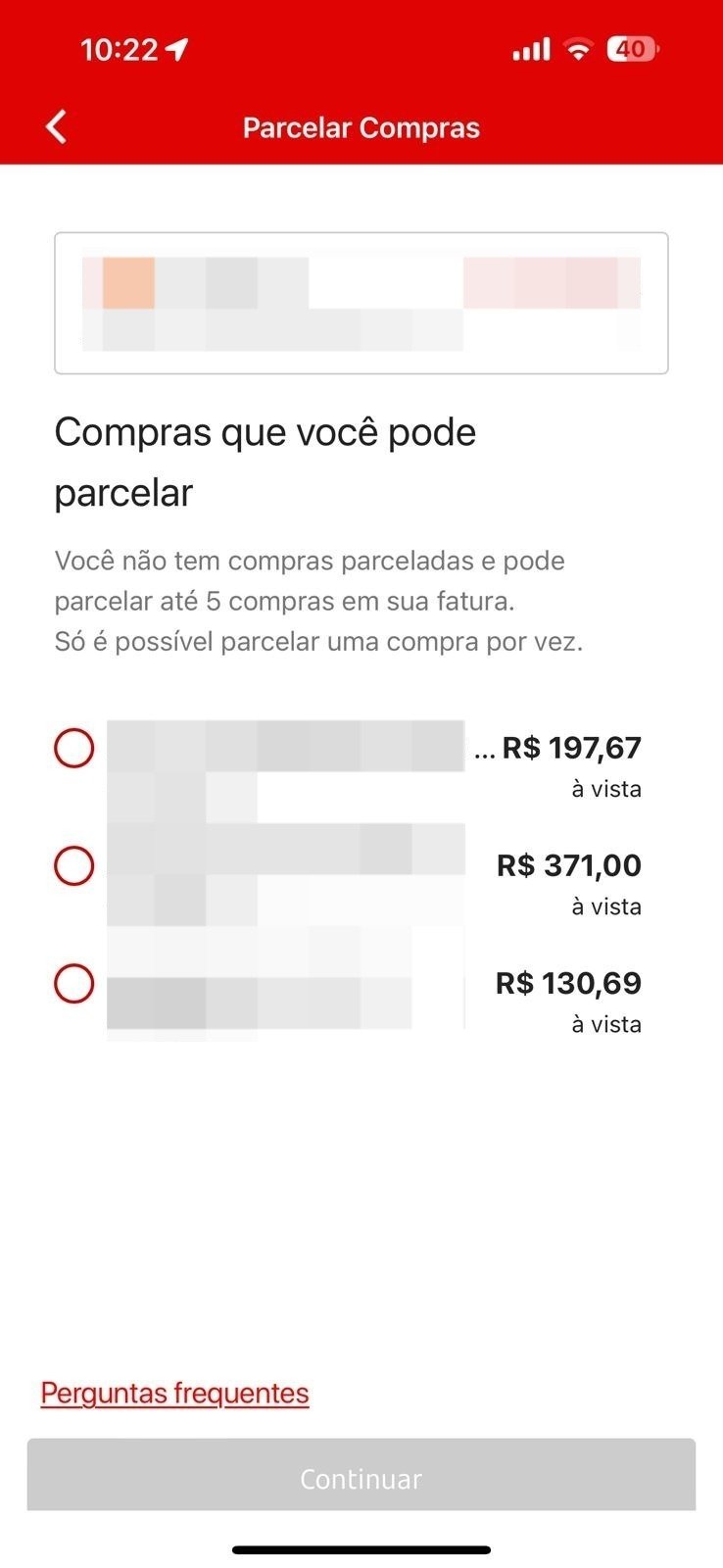Select the R$ 371,00 purchase
The image size is (723, 1568).
(x=73, y=866)
